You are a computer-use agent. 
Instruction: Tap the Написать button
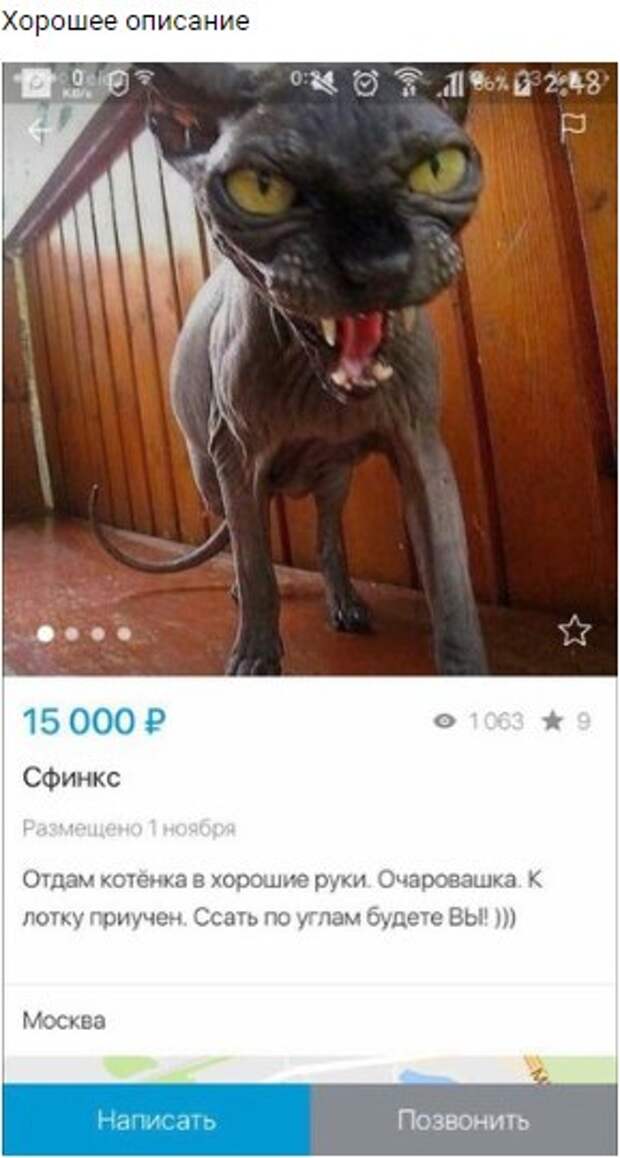[156, 1120]
